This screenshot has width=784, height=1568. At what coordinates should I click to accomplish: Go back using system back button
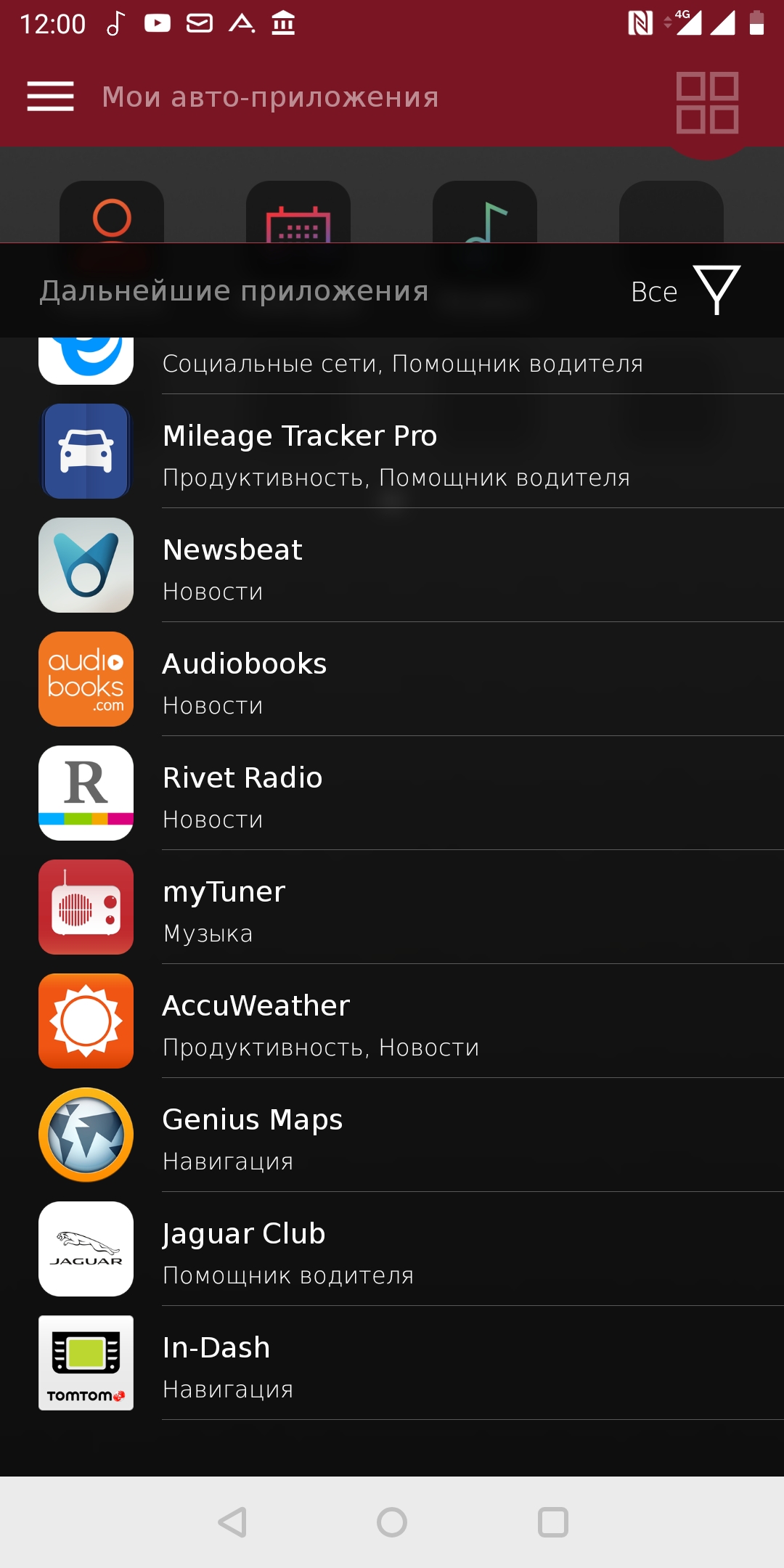coord(233,1522)
